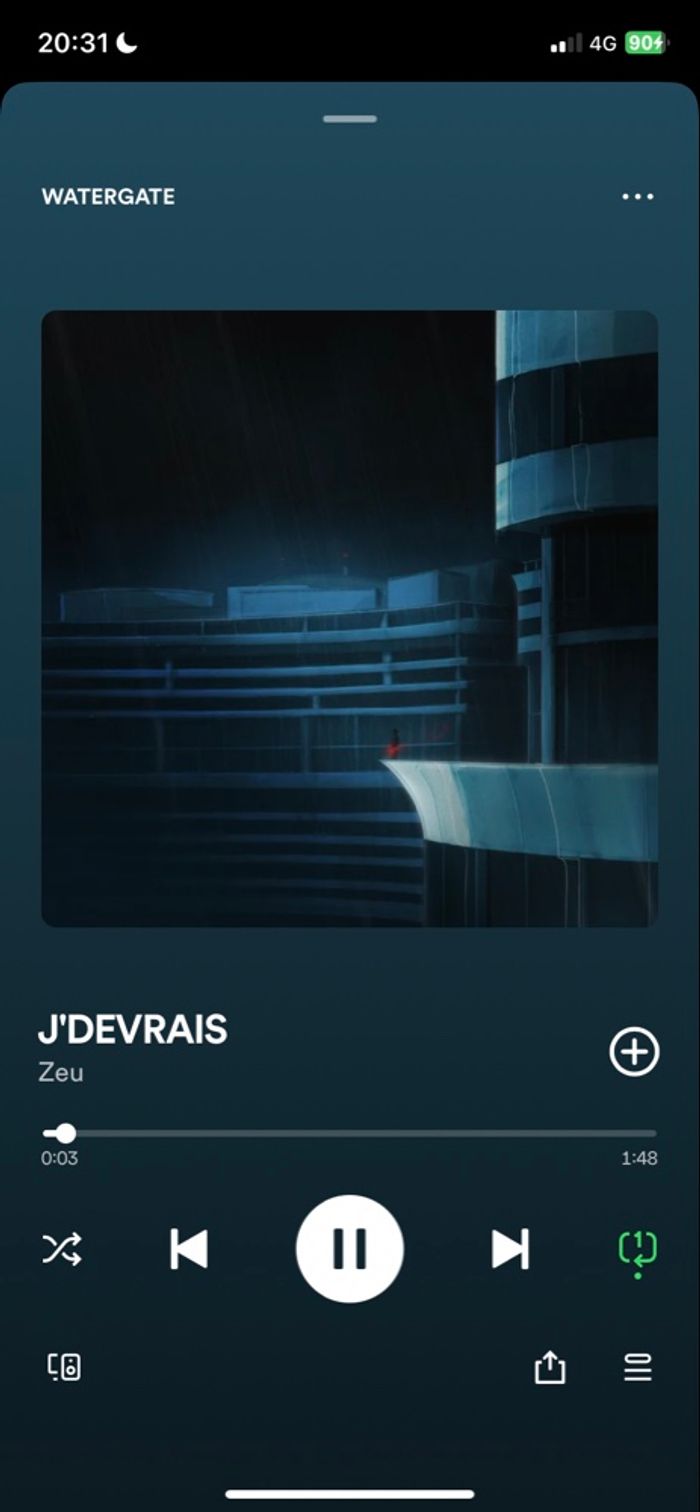Screen dimensions: 700x1512
Task: Open artist Zeu from song info
Action: pos(61,1073)
